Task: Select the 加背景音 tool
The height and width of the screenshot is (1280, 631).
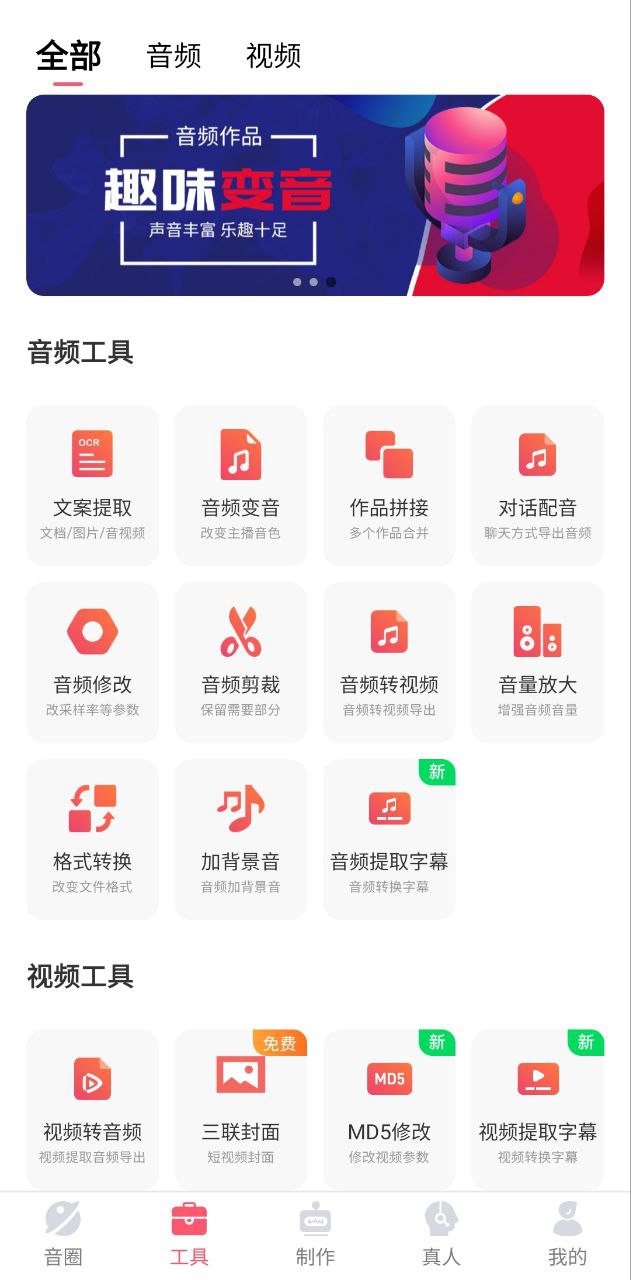Action: click(x=241, y=839)
